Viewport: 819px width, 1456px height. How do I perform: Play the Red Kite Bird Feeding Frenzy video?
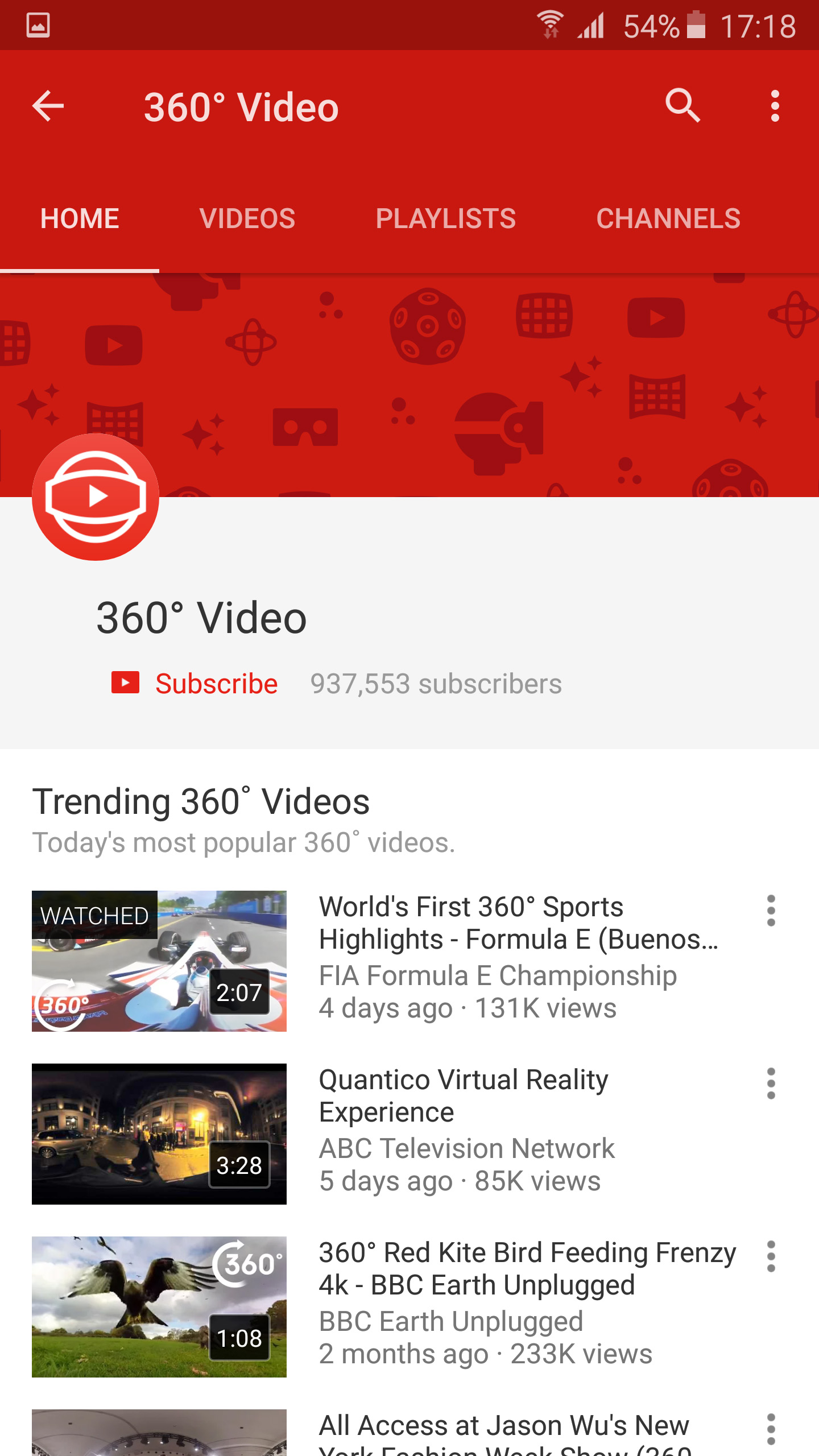(x=159, y=1306)
